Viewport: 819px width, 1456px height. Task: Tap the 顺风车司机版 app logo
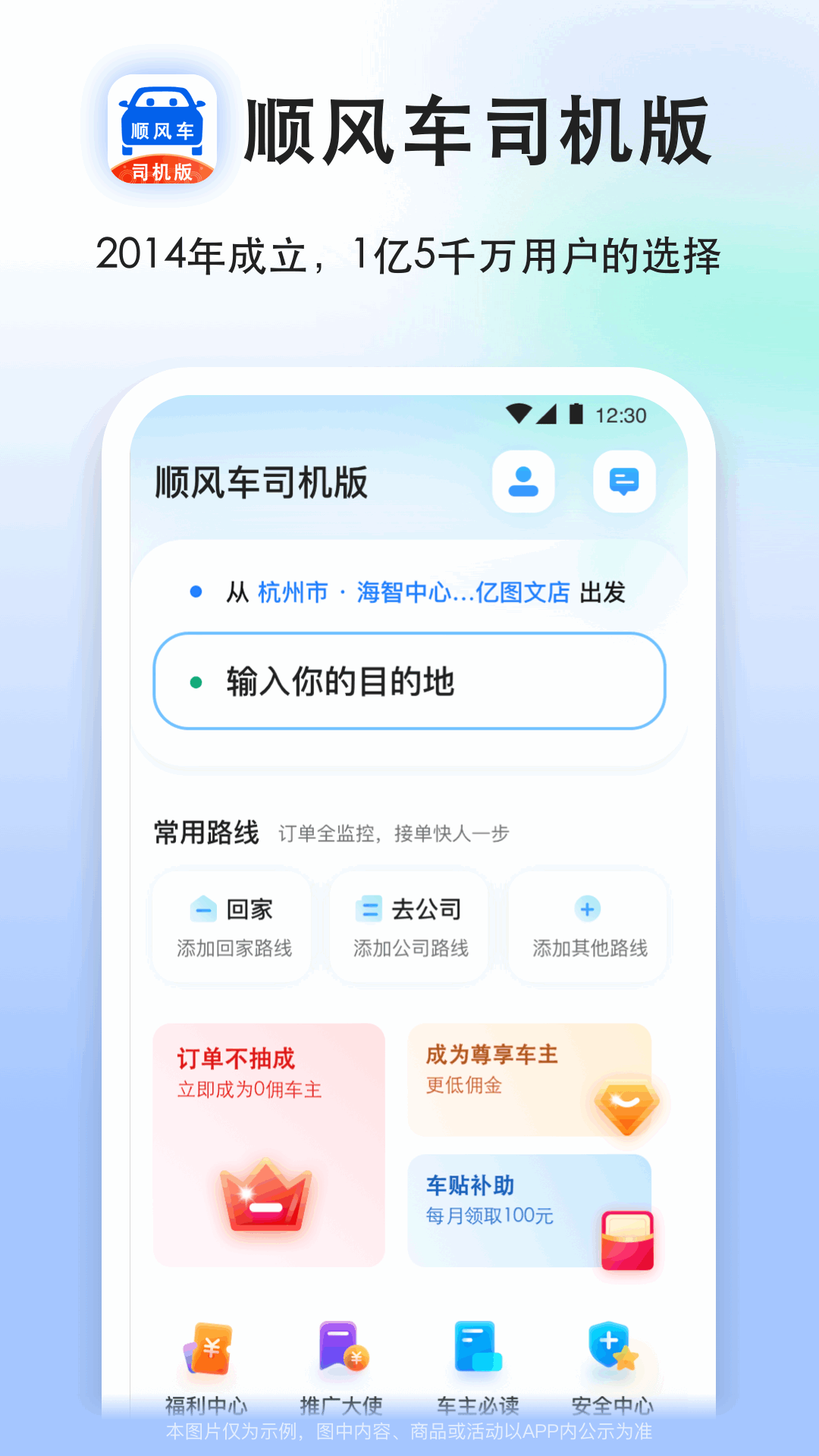[x=162, y=130]
